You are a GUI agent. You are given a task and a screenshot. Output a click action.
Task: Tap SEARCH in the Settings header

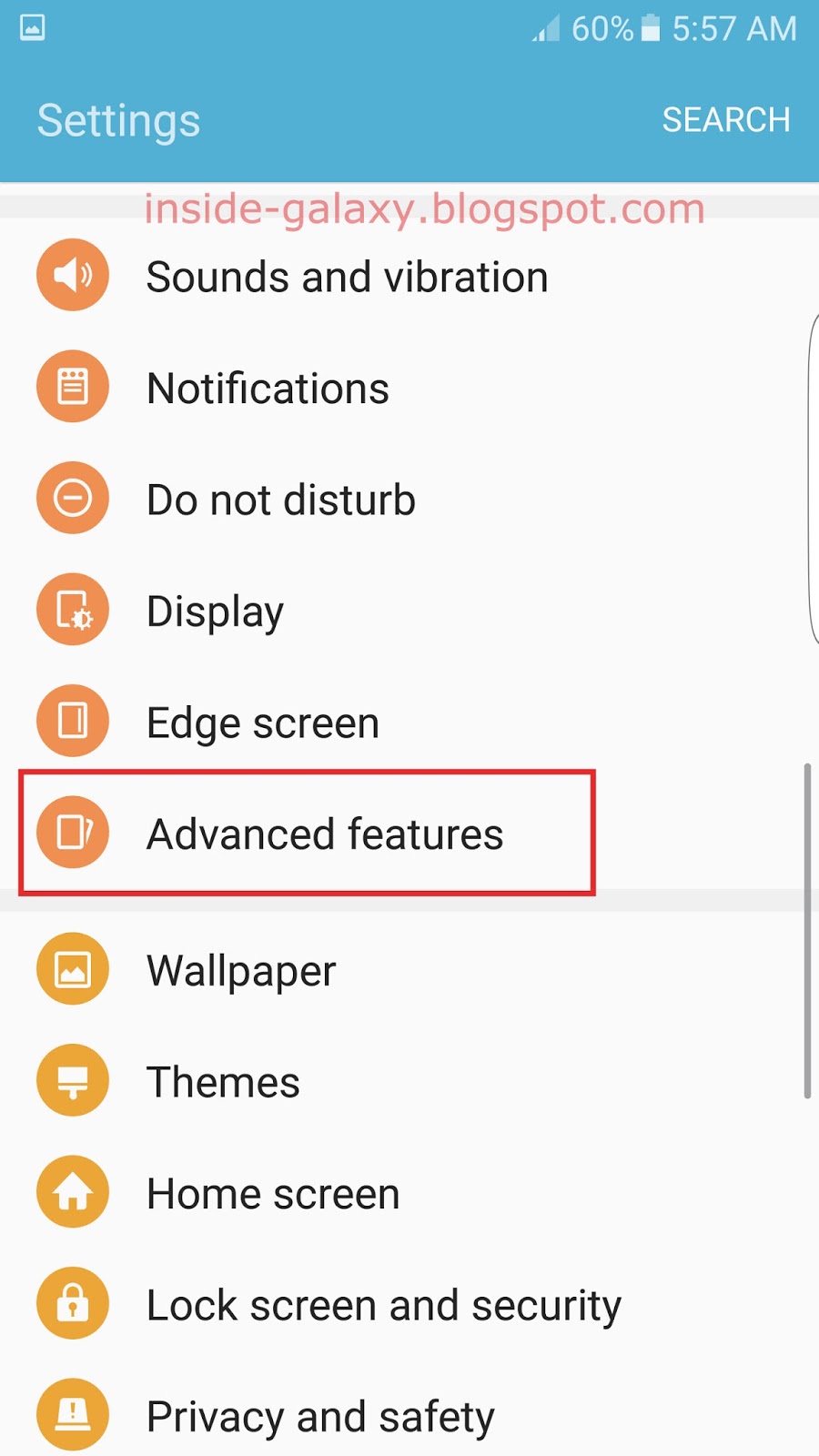click(725, 119)
